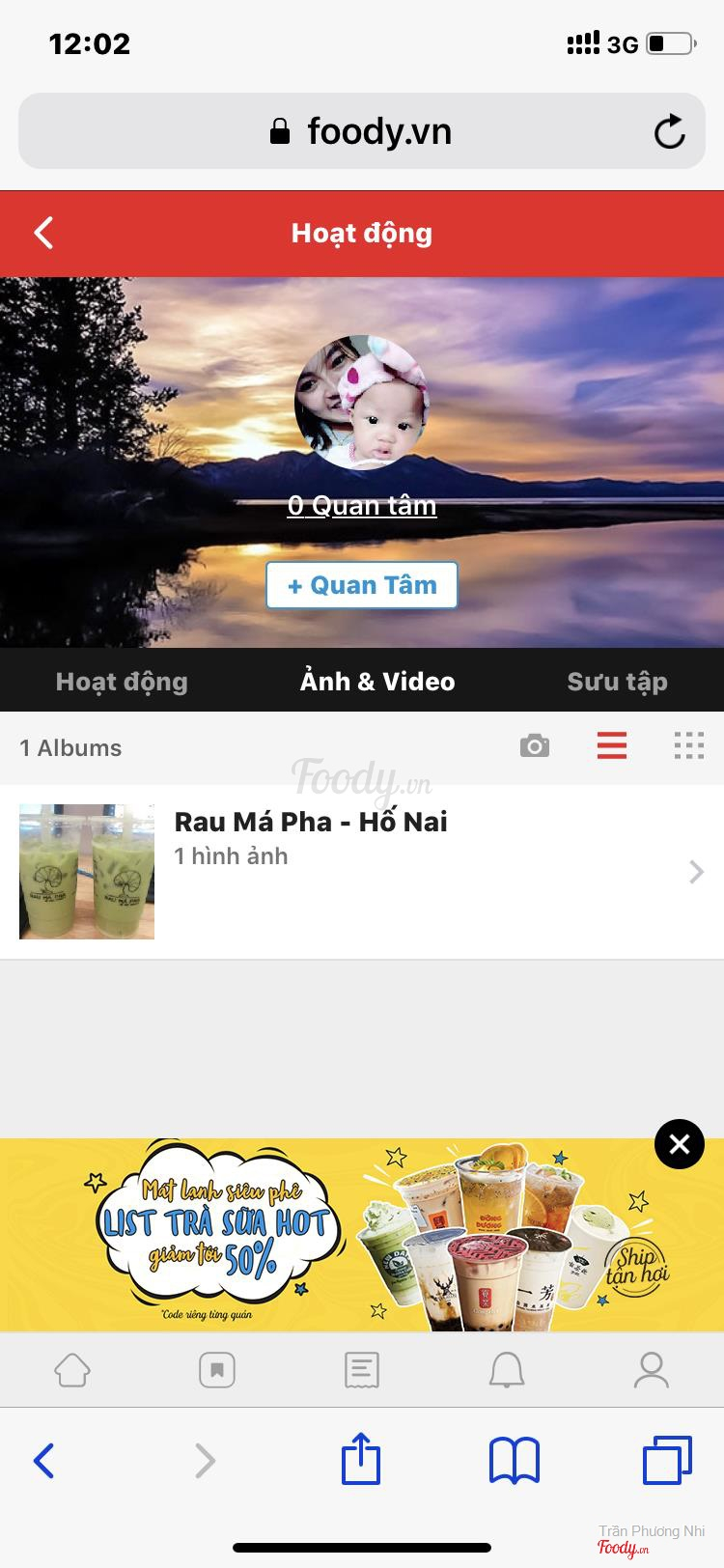Screen dimensions: 724x1568
Task: Tap the camera icon beside 1 Albums
Action: pos(534,746)
